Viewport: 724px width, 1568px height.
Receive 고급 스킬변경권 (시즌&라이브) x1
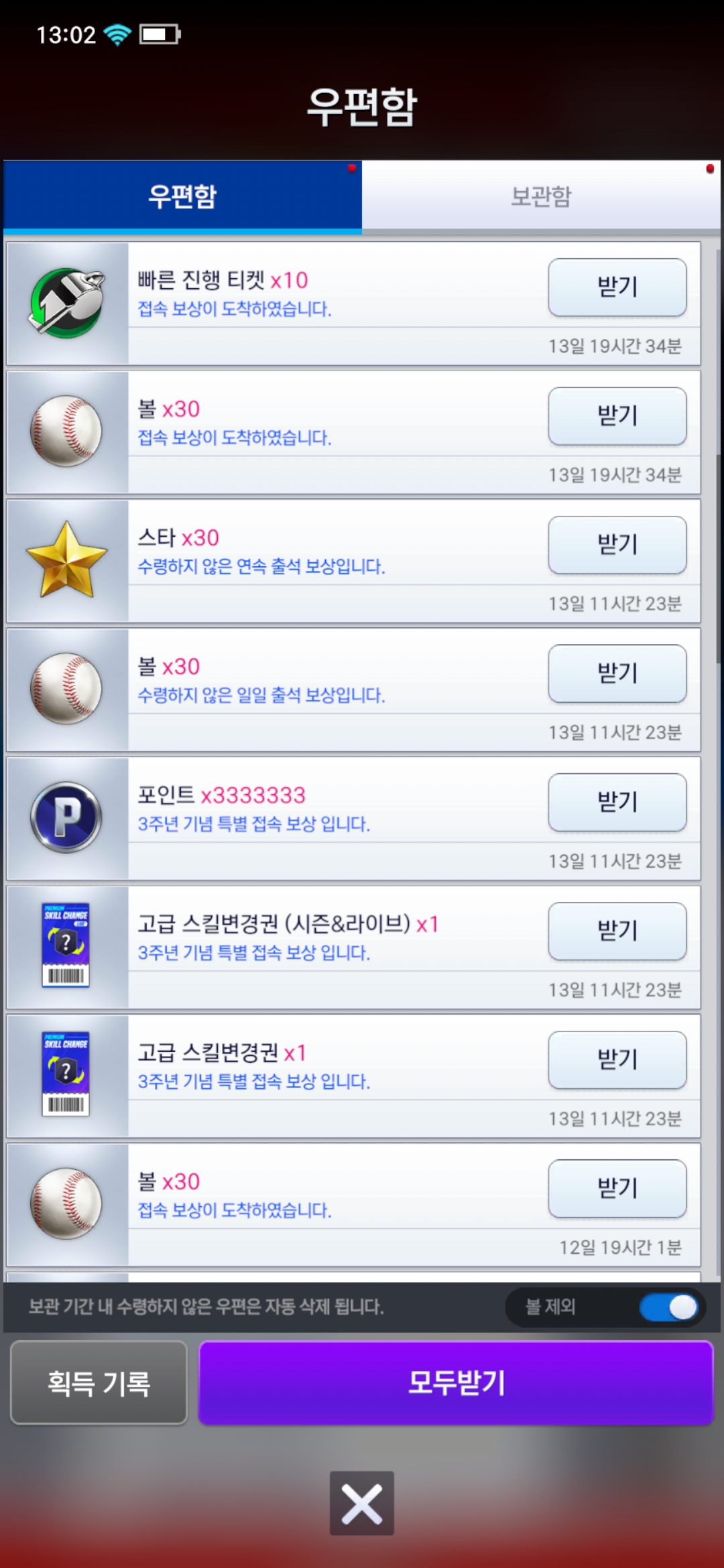[617, 930]
